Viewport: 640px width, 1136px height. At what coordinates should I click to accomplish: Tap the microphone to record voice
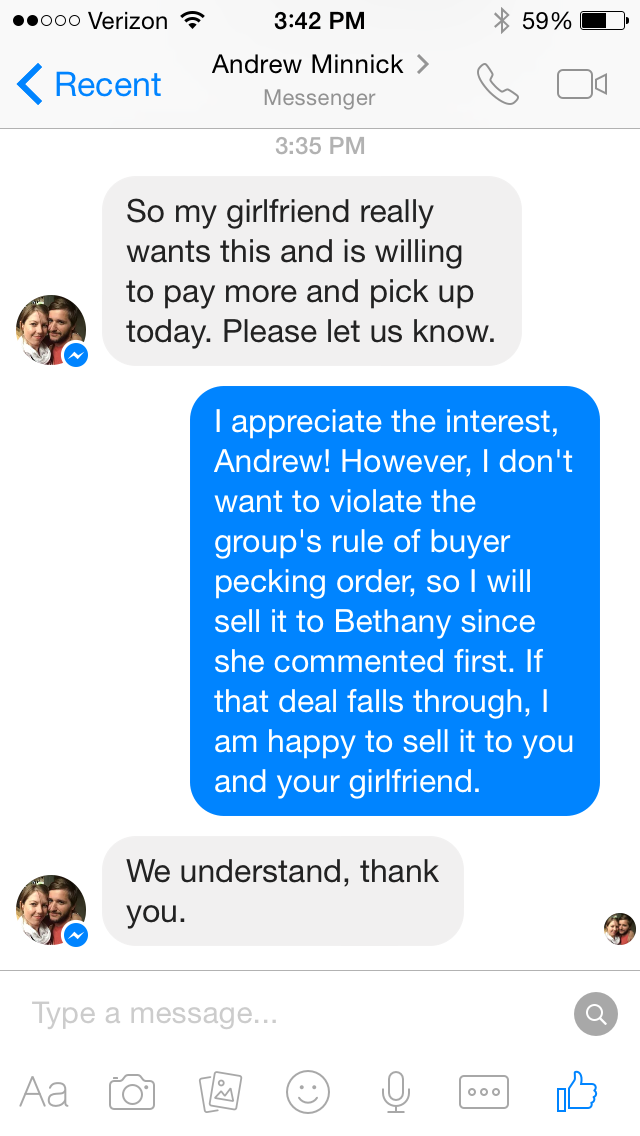click(x=396, y=1091)
